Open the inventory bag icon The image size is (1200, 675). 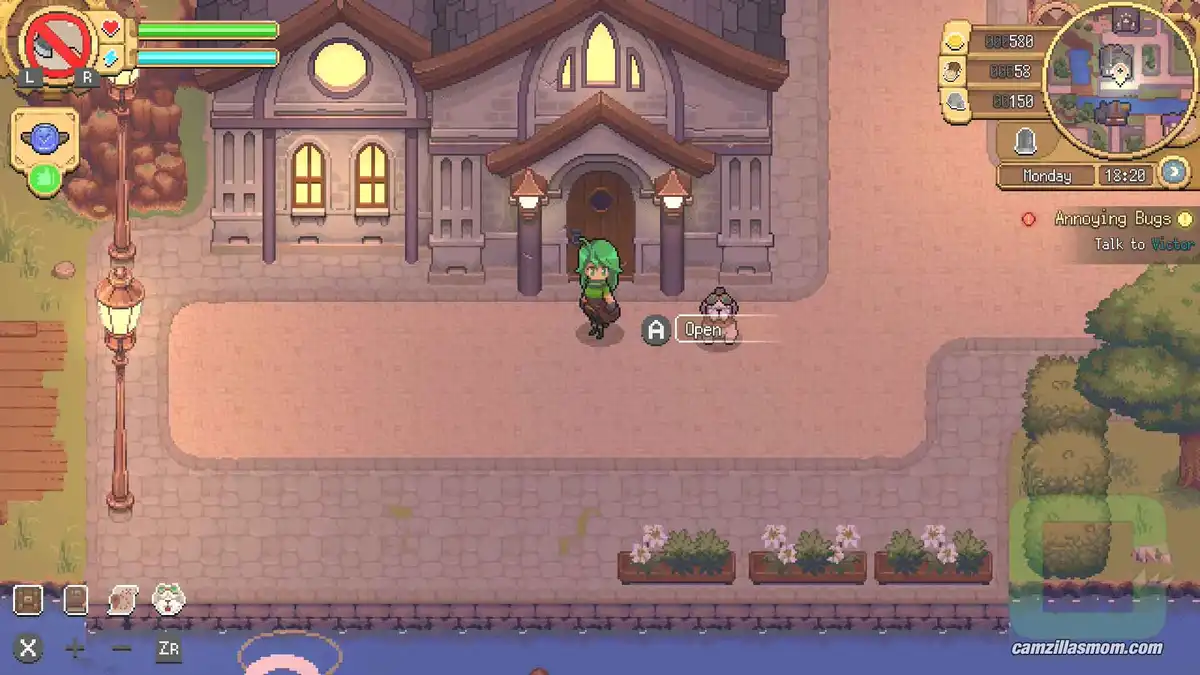pos(27,600)
